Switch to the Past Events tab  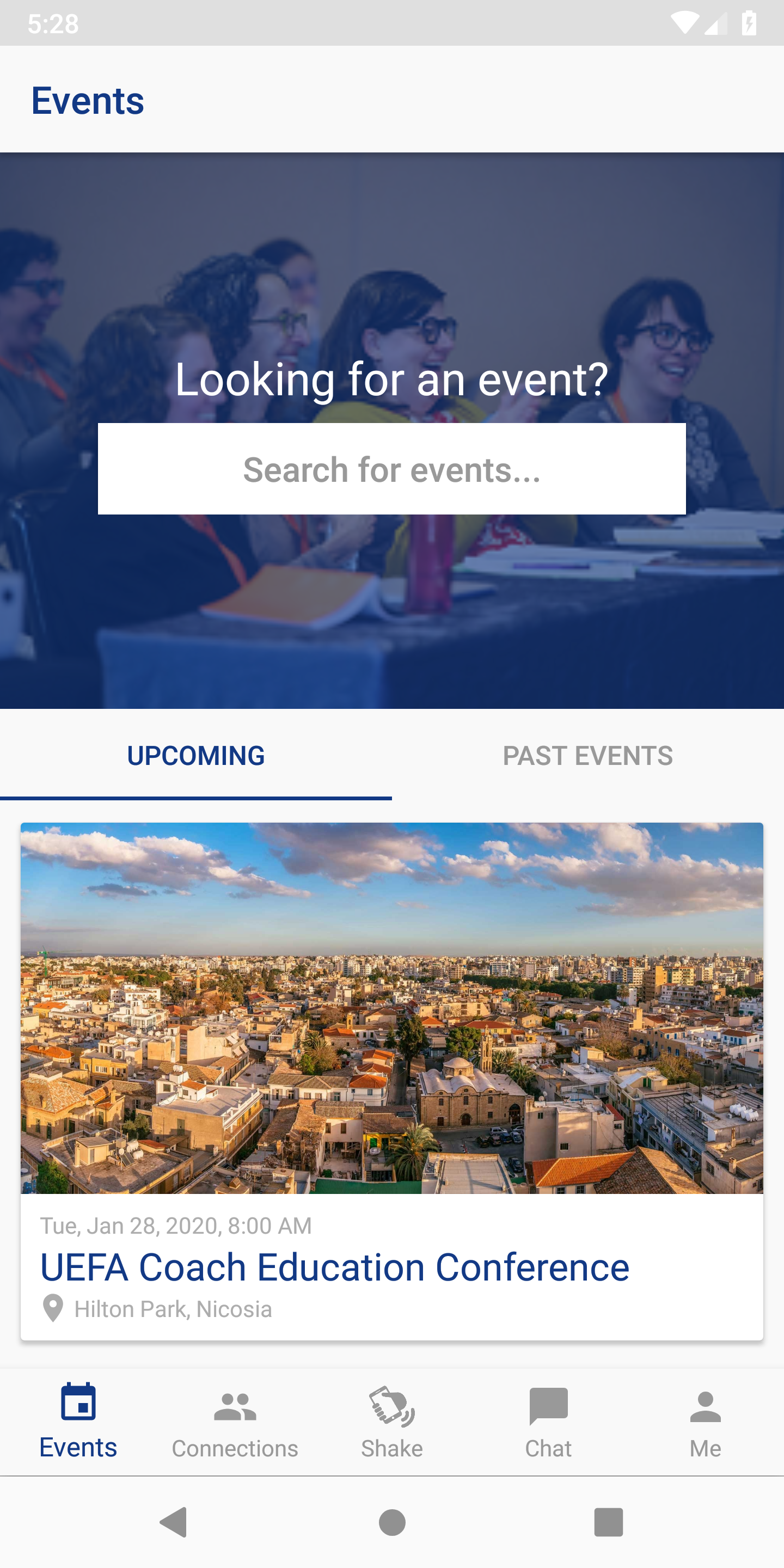[587, 756]
